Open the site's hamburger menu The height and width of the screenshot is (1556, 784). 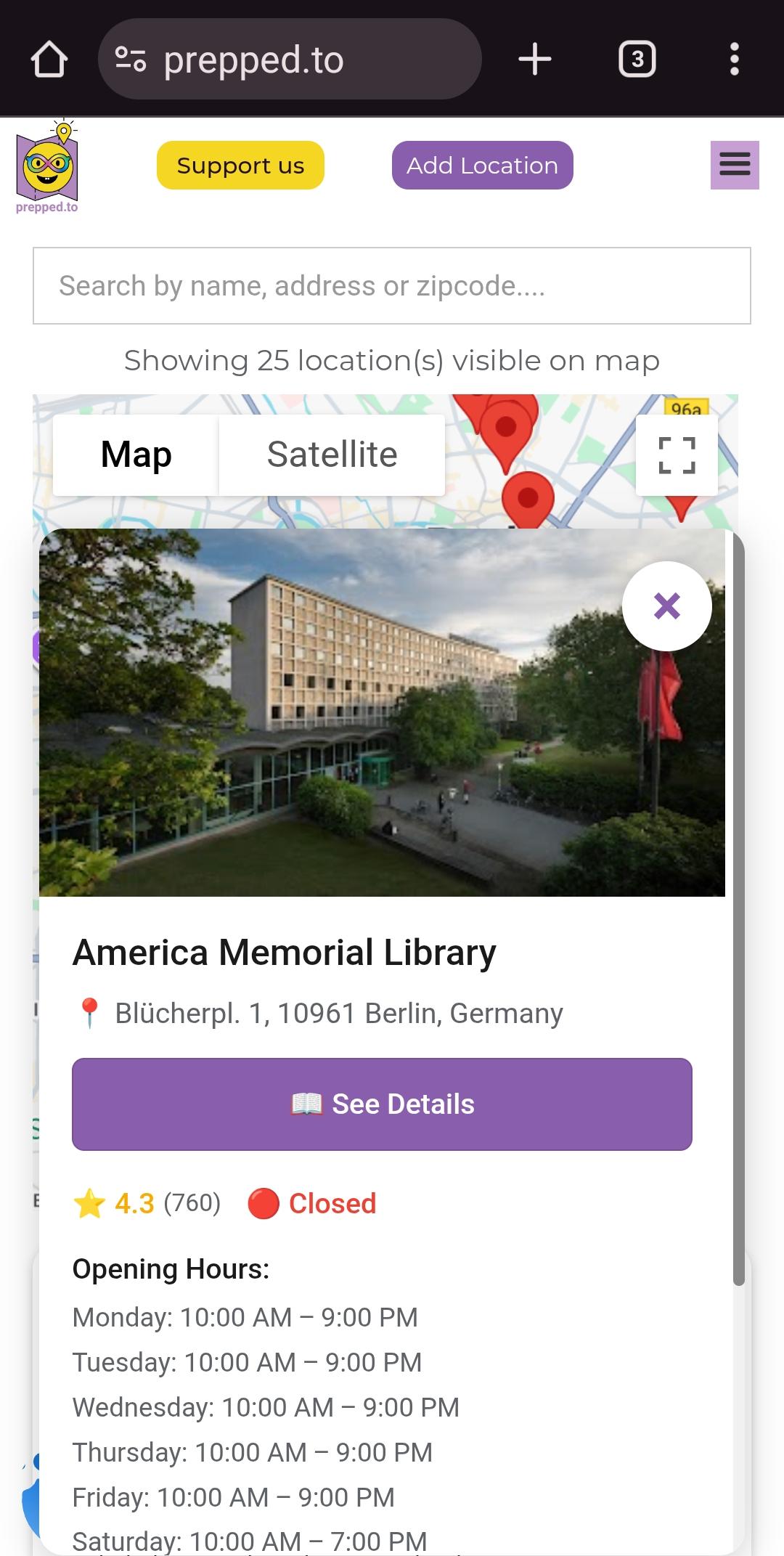tap(734, 165)
